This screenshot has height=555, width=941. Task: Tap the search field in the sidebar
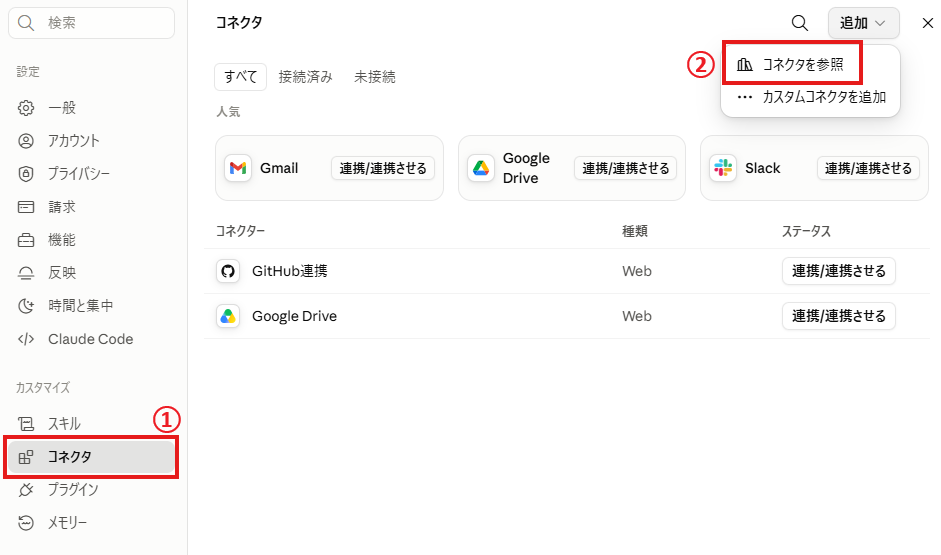[x=91, y=23]
